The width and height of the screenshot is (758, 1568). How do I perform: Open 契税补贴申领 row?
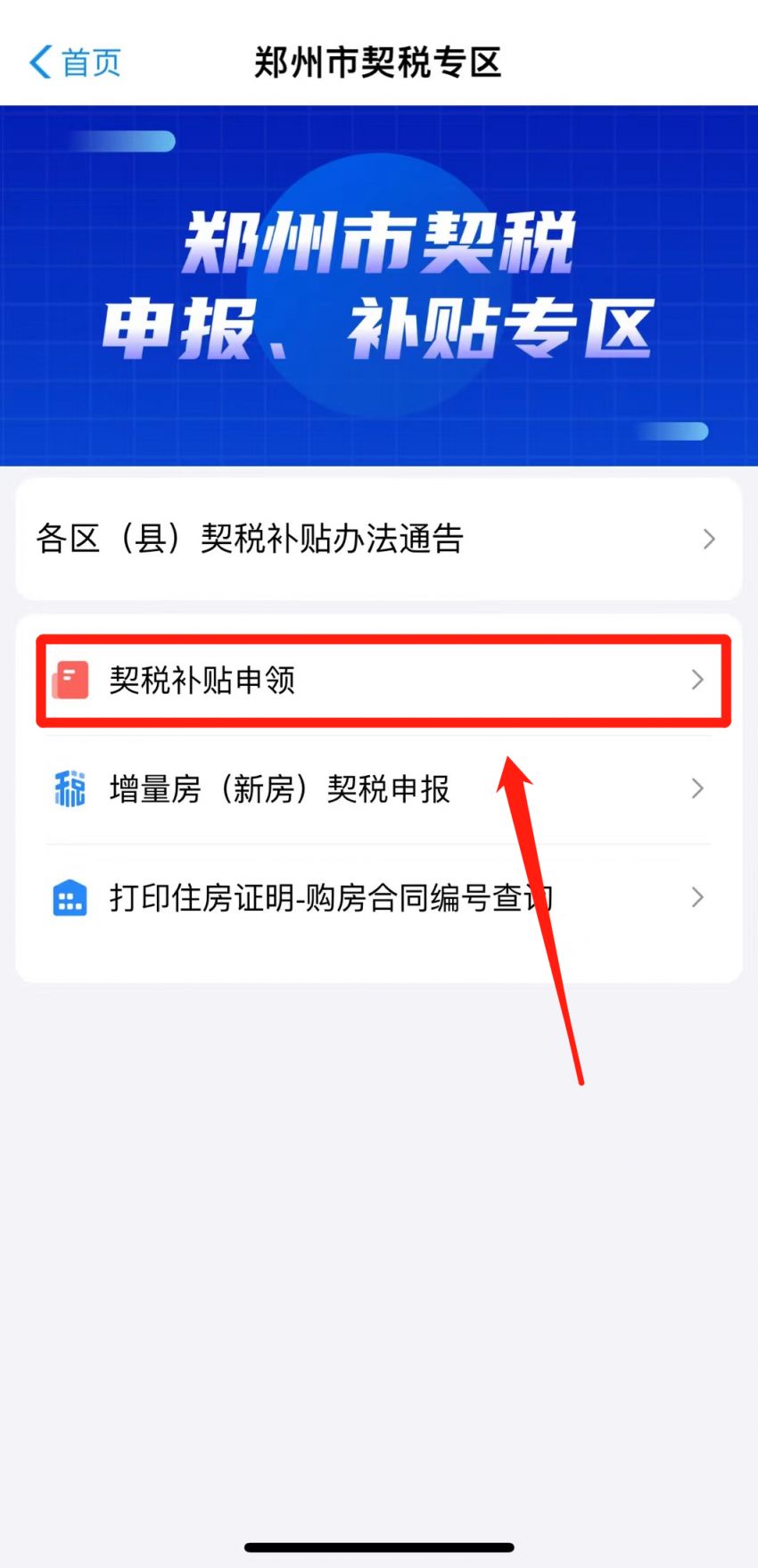tap(382, 681)
